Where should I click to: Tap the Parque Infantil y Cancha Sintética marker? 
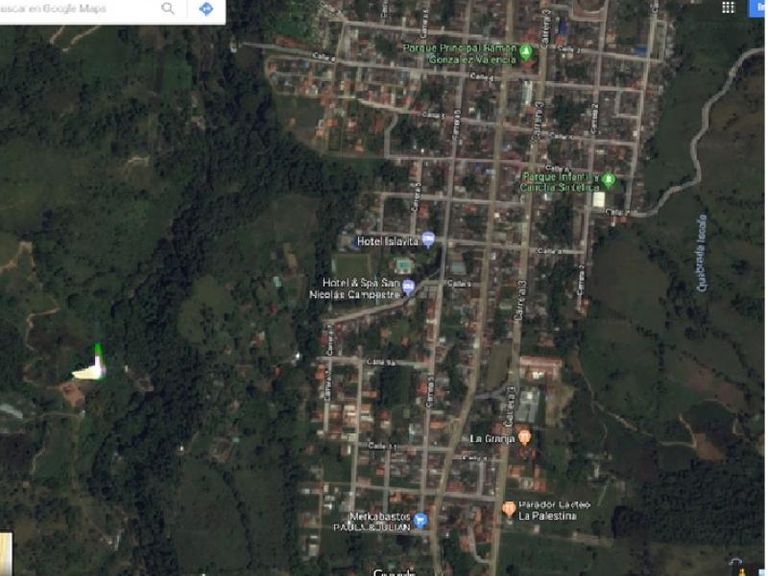click(x=608, y=180)
